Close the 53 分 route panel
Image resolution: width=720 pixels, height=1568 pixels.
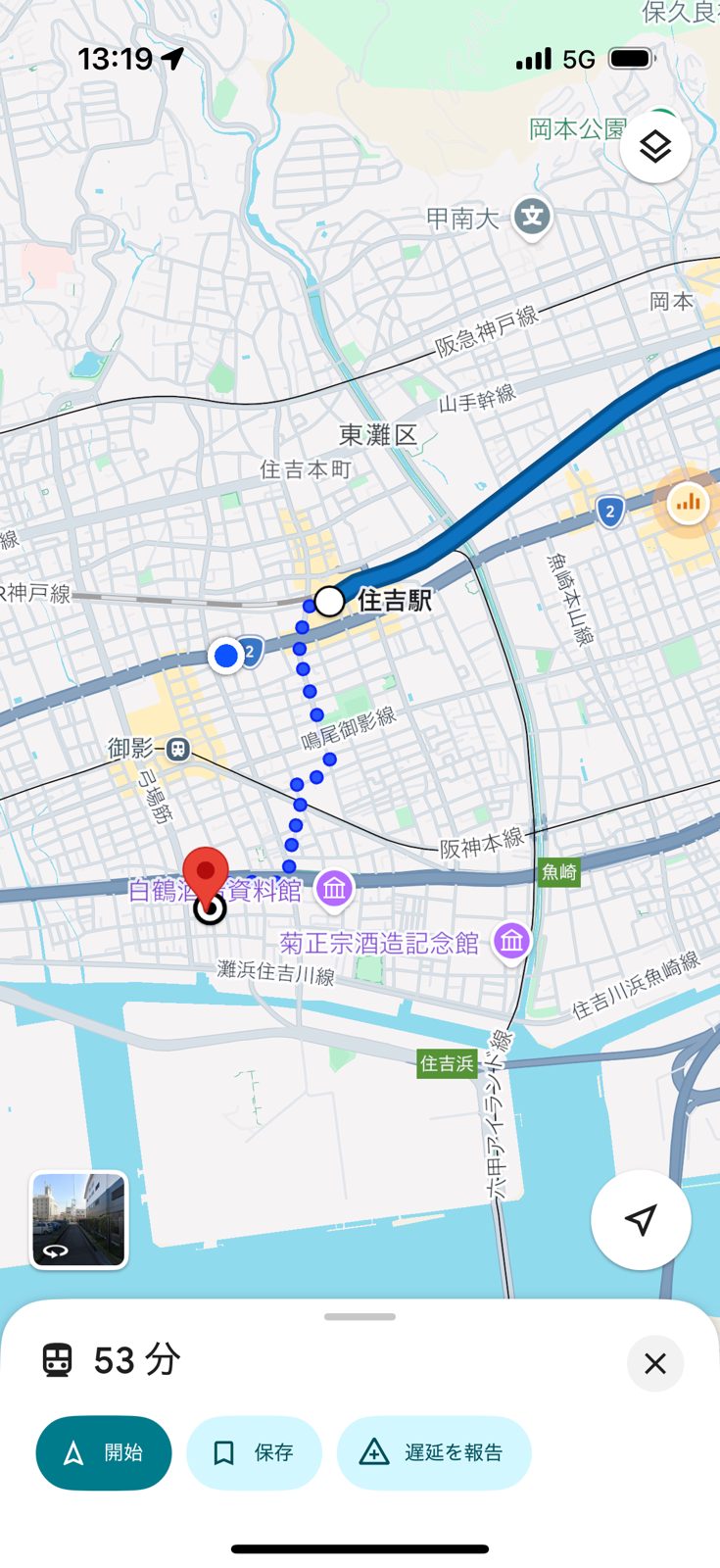pos(655,1363)
